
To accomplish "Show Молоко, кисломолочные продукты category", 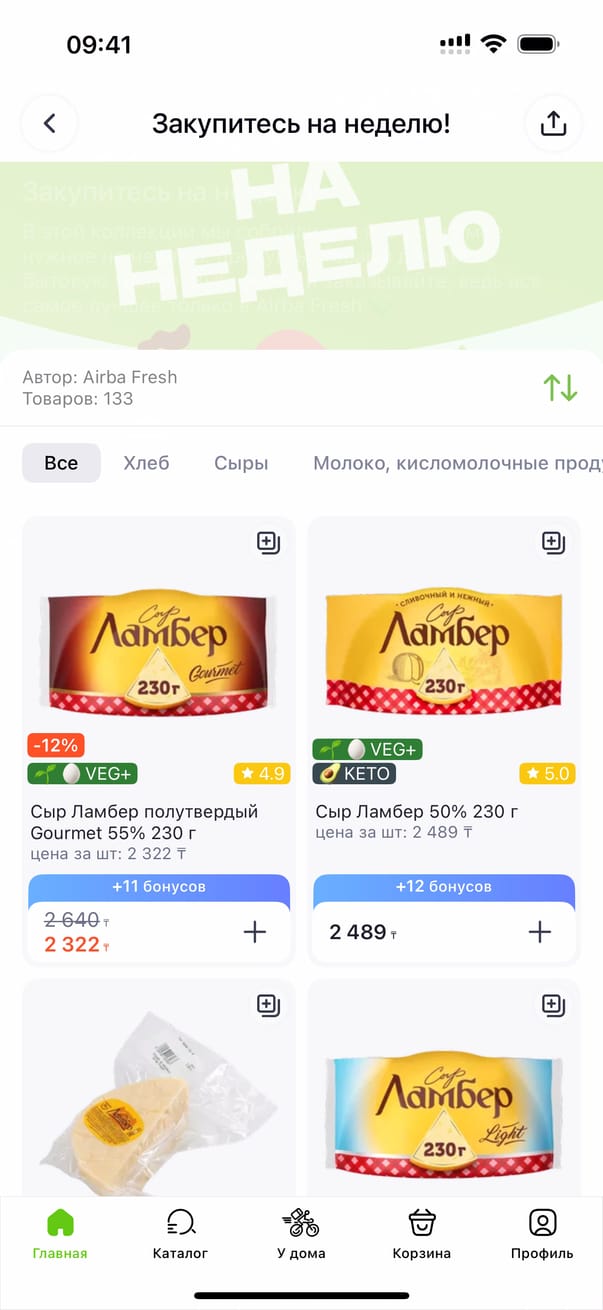I will (x=457, y=463).
